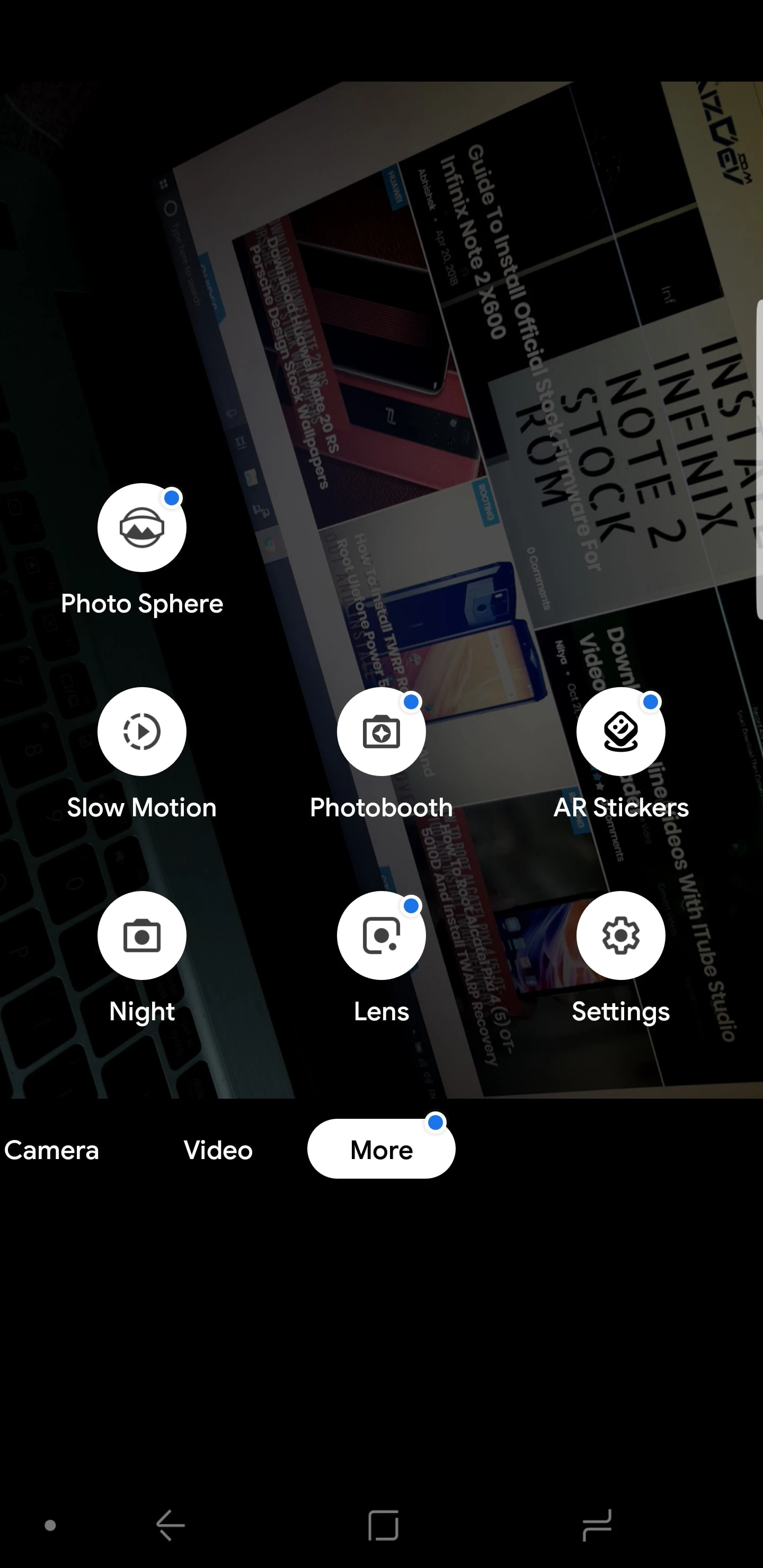763x1568 pixels.
Task: Open Photo Sphere mode
Action: (x=142, y=528)
